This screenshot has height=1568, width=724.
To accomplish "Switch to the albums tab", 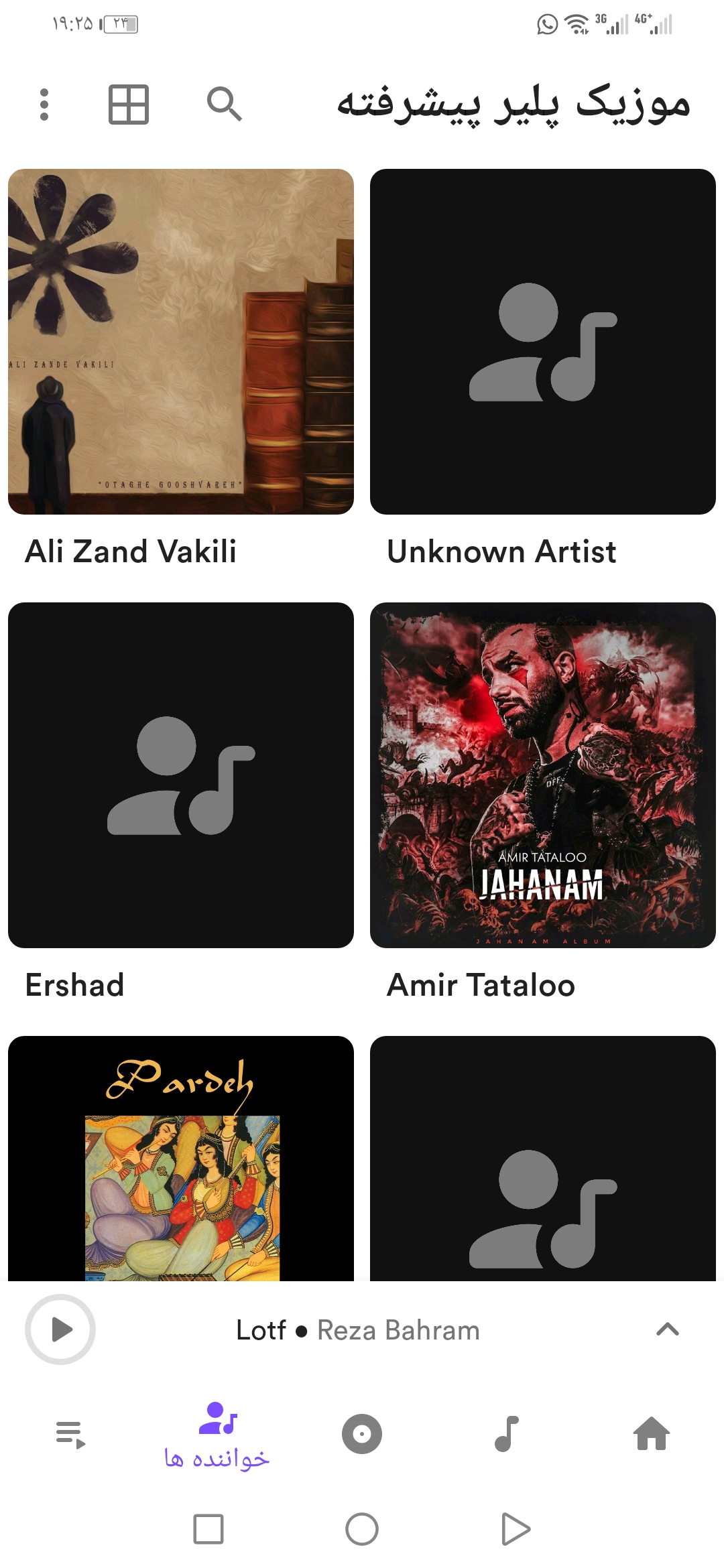I will coord(362,1434).
